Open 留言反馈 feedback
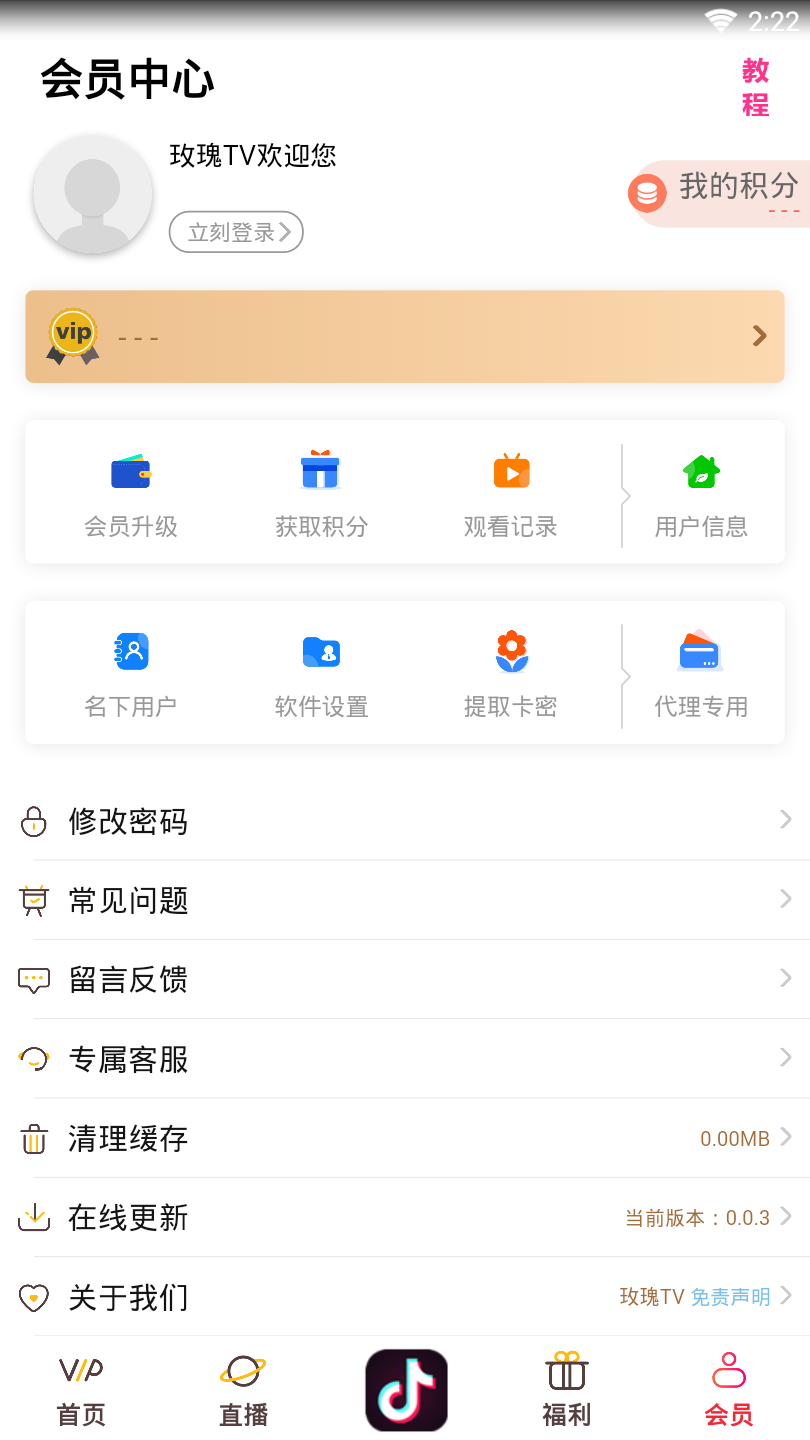Viewport: 810px width, 1440px height. click(x=405, y=979)
